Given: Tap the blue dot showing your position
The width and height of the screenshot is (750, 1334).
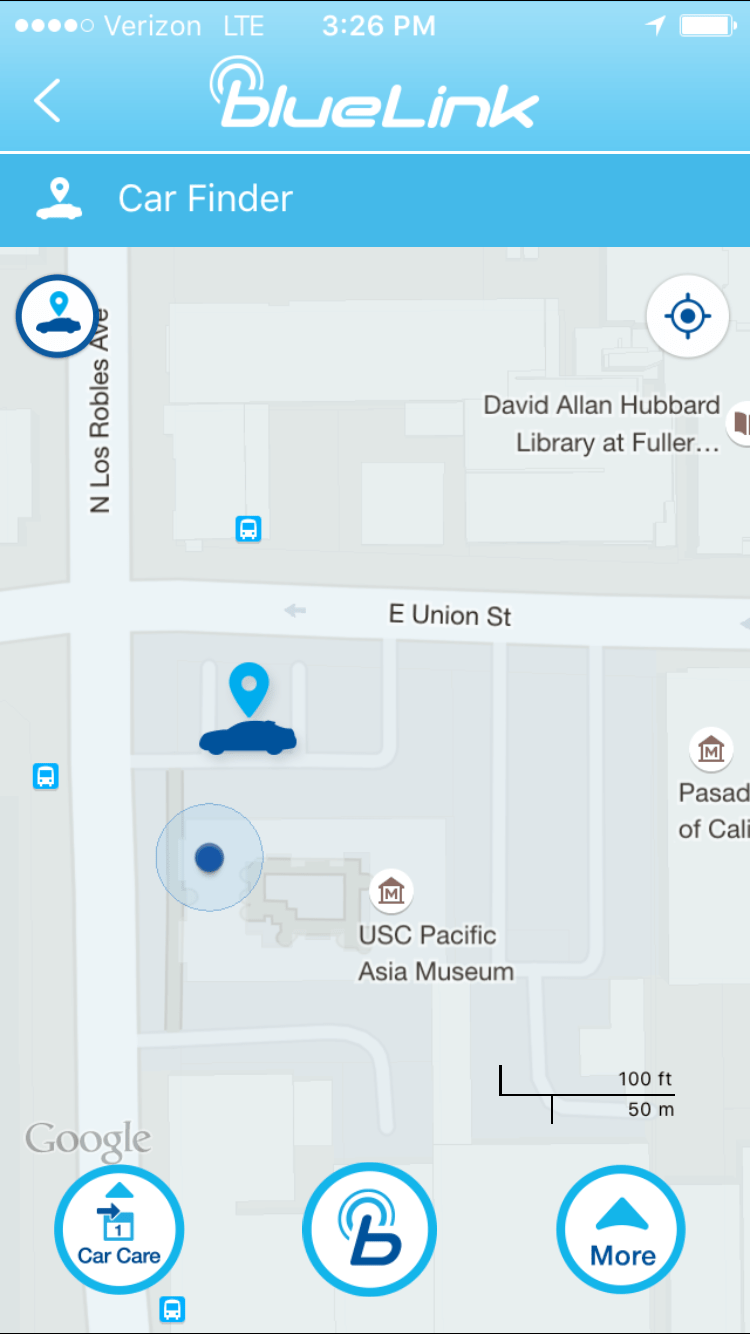Looking at the screenshot, I should point(209,856).
